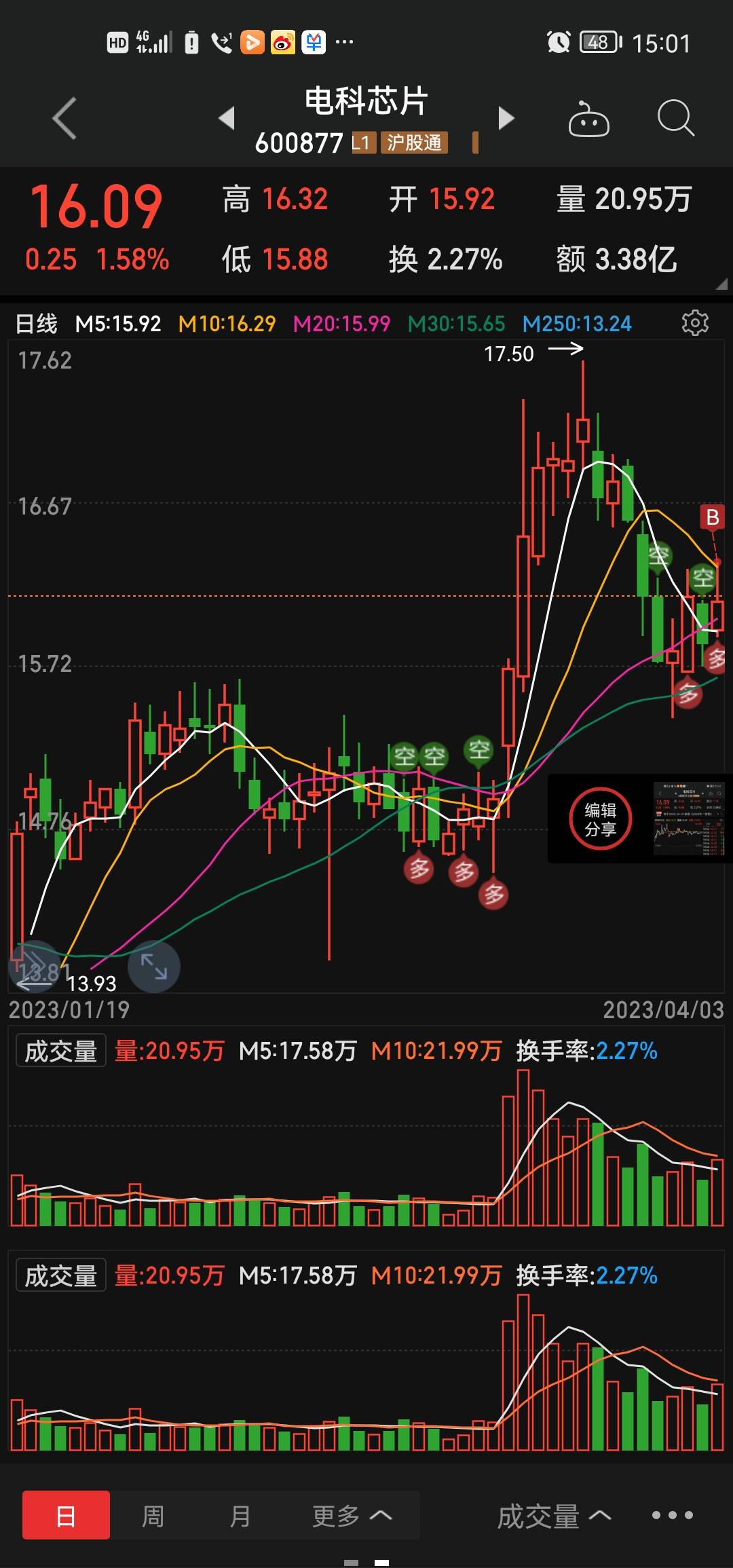Switch to the next stock

pos(506,118)
